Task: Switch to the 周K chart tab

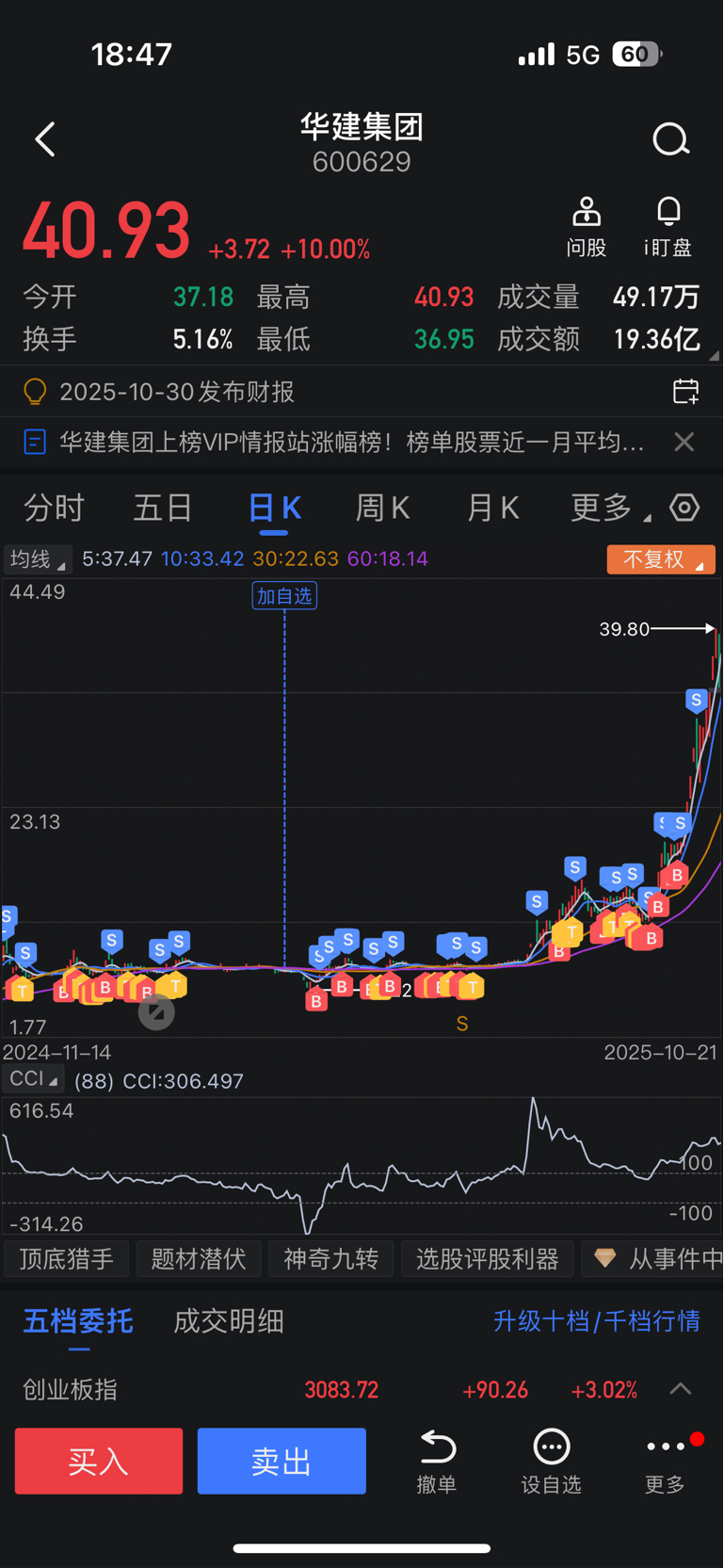Action: pyautogui.click(x=382, y=508)
